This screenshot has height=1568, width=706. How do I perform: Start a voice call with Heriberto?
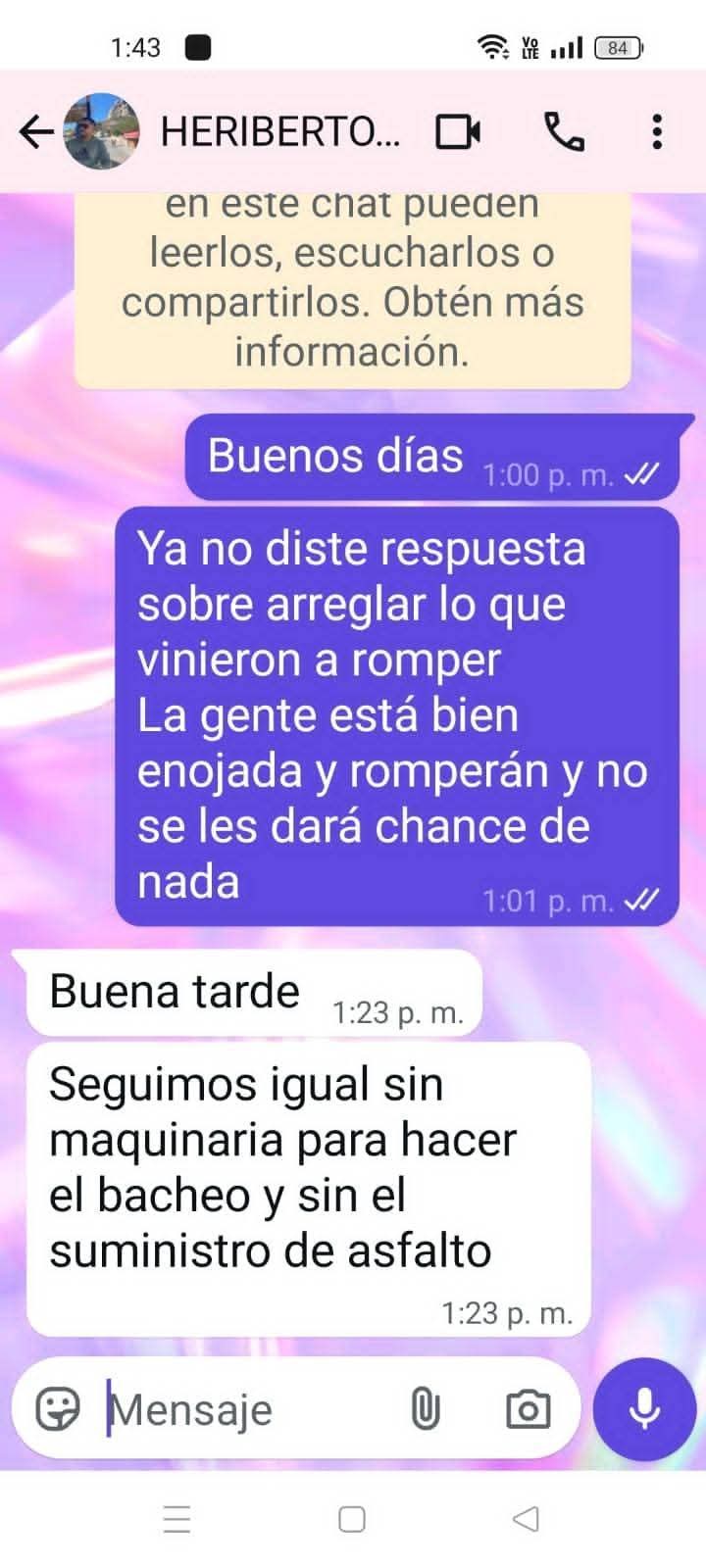coord(565,131)
